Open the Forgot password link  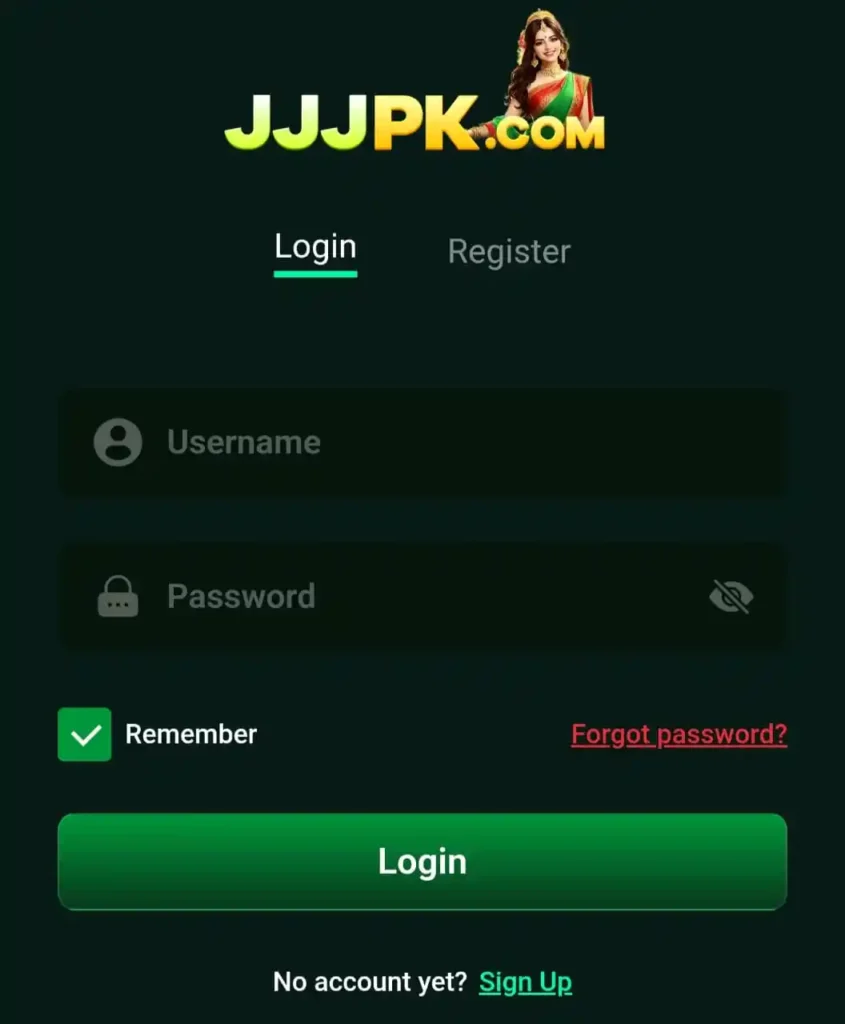pos(679,735)
